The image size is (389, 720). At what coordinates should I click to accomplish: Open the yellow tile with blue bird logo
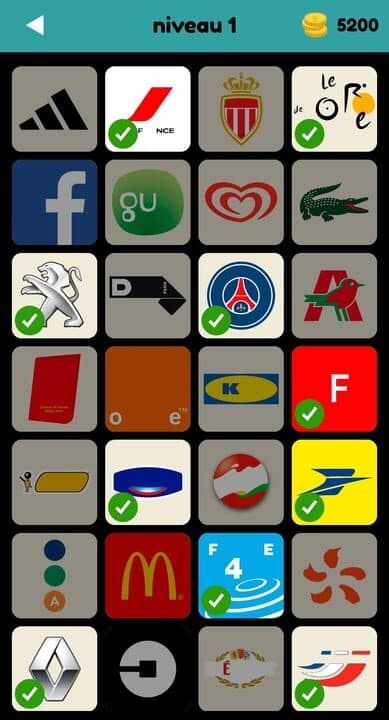click(x=334, y=482)
